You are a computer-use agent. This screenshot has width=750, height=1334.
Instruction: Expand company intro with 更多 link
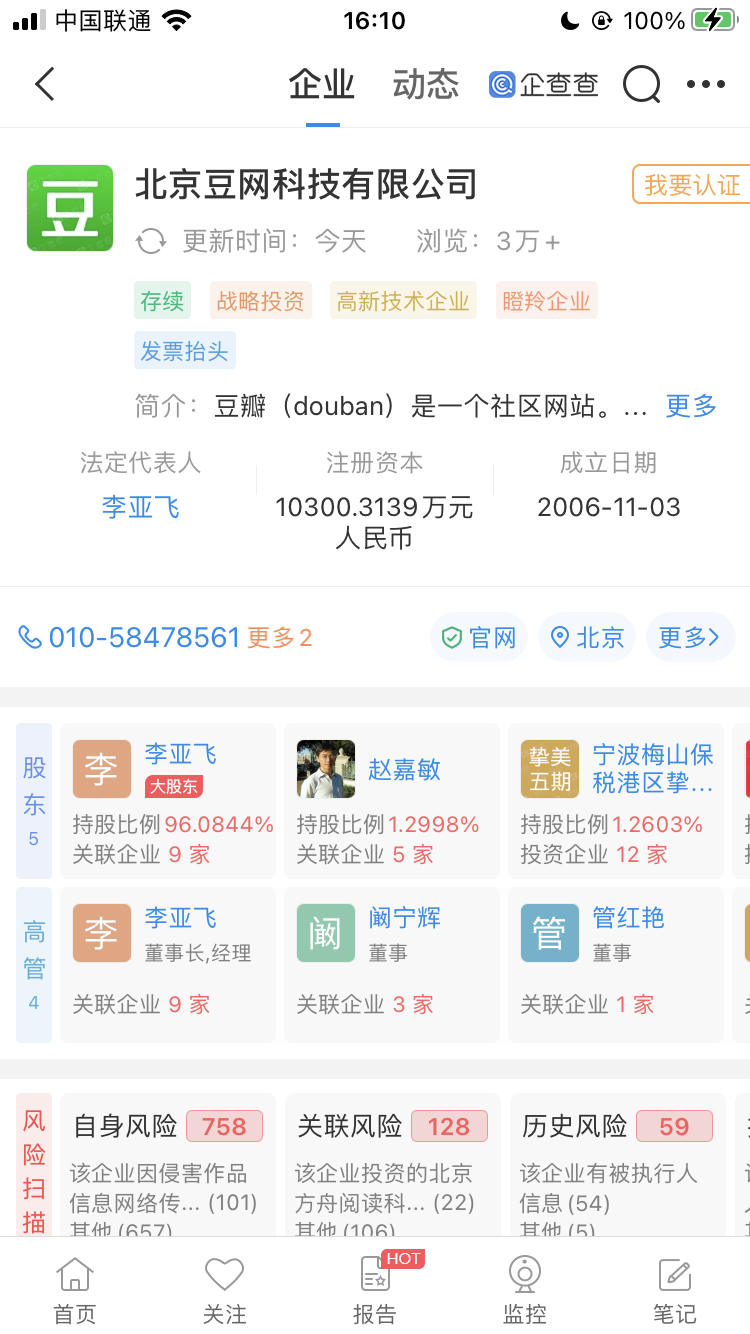coord(691,406)
